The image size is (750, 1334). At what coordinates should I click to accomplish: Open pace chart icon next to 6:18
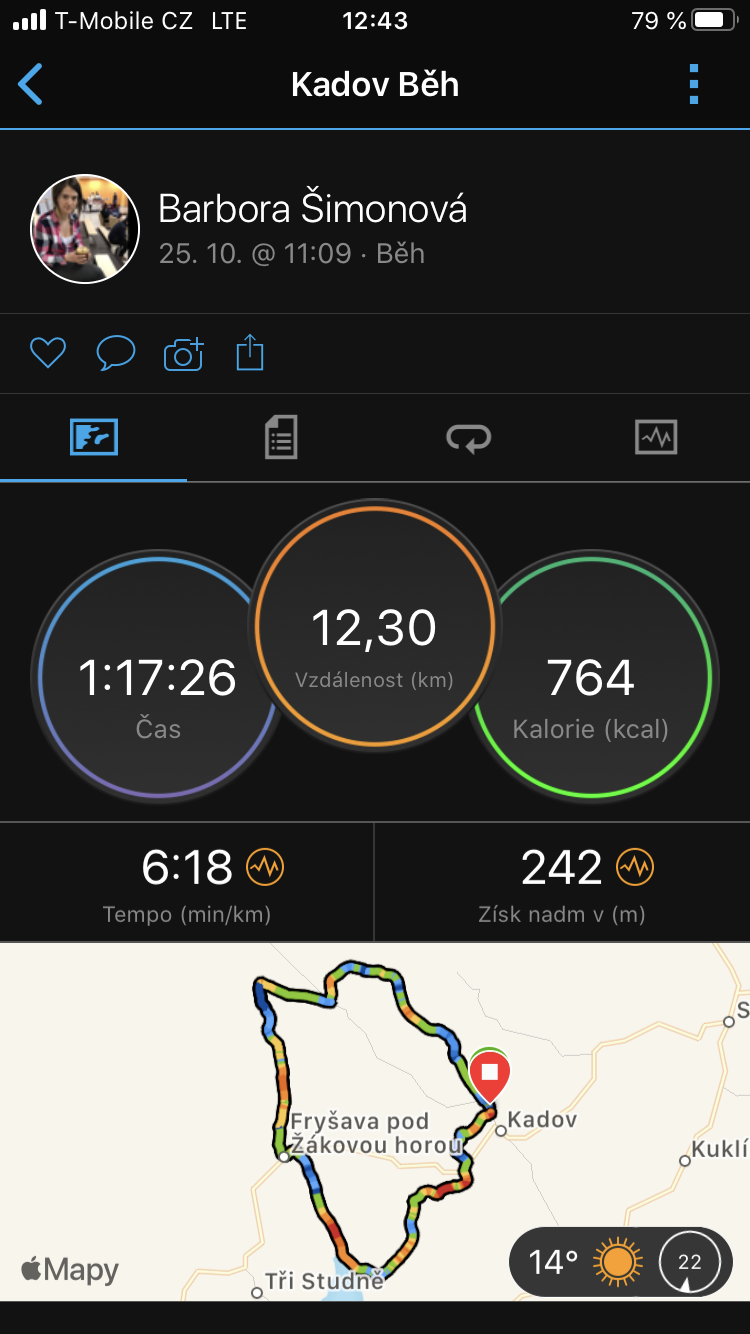tap(265, 867)
